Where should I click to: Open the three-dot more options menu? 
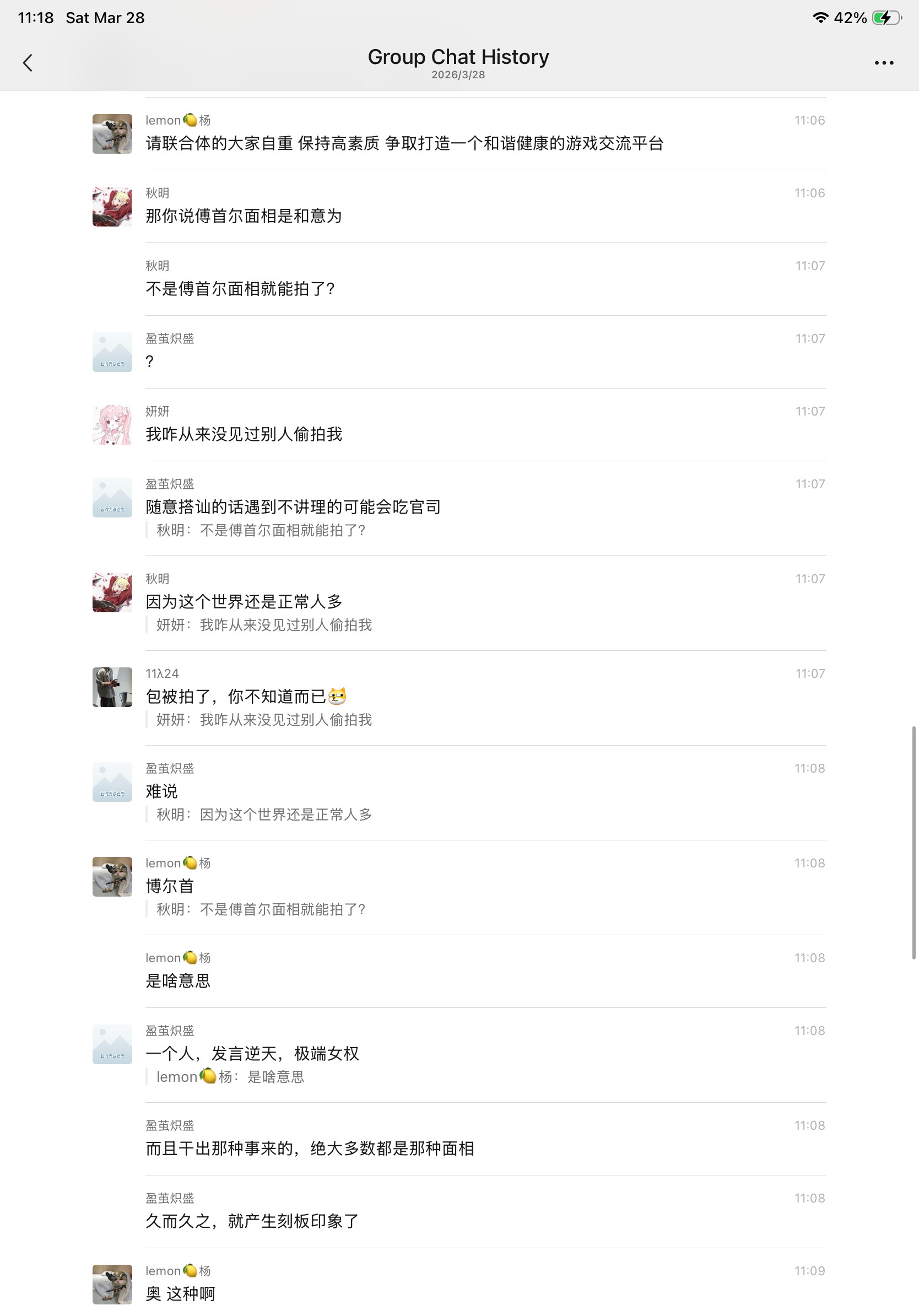point(884,62)
